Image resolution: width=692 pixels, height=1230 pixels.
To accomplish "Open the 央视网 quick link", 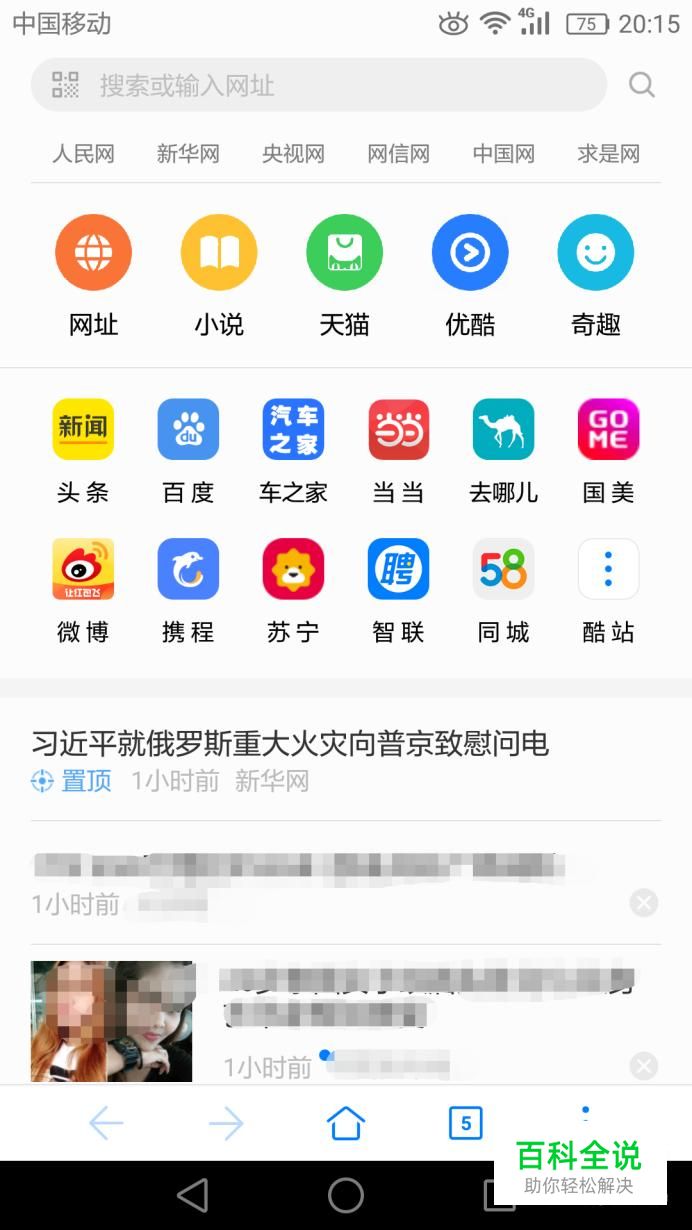I will (293, 154).
